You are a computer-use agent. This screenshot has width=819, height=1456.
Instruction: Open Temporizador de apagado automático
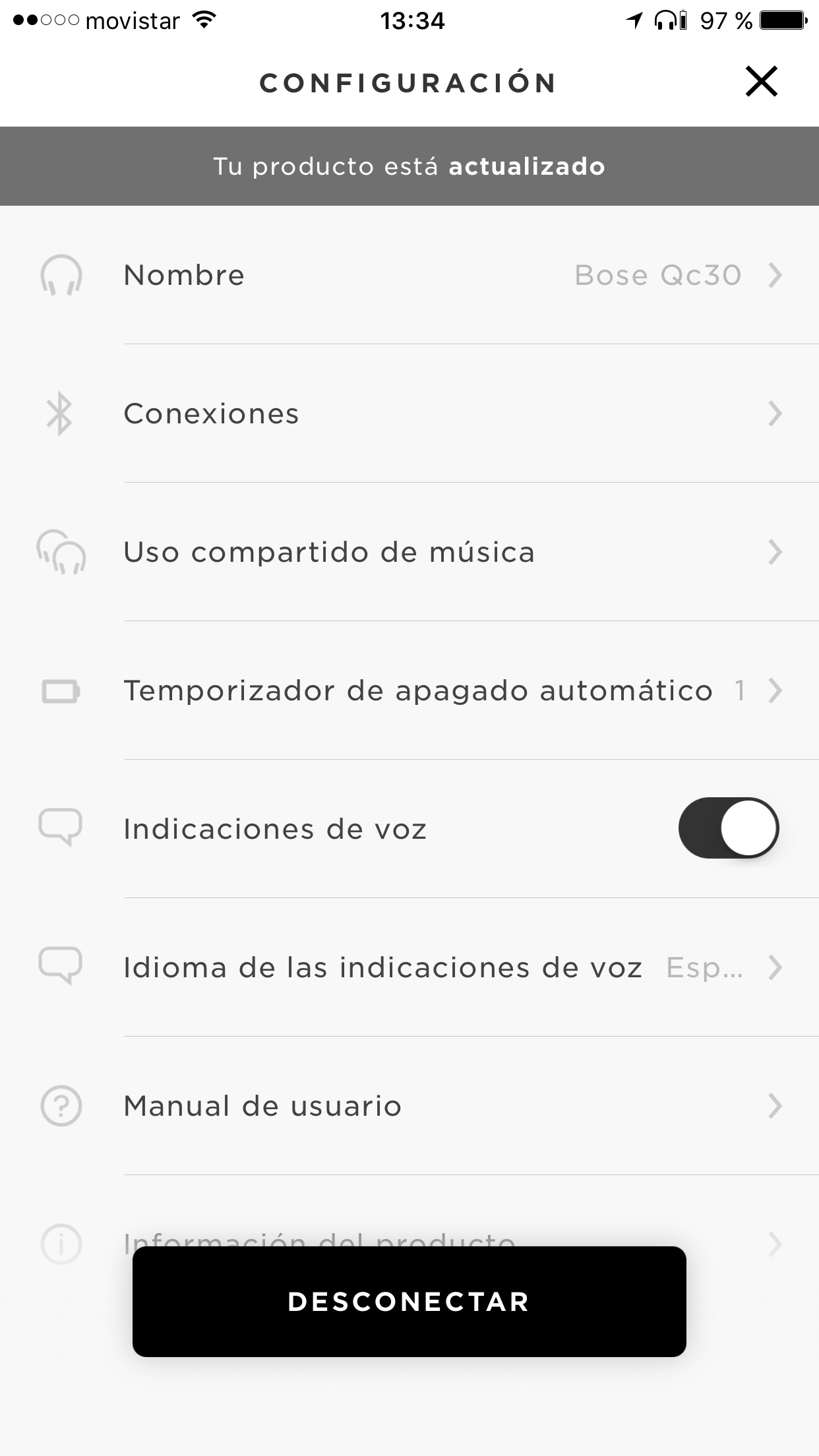[x=409, y=690]
